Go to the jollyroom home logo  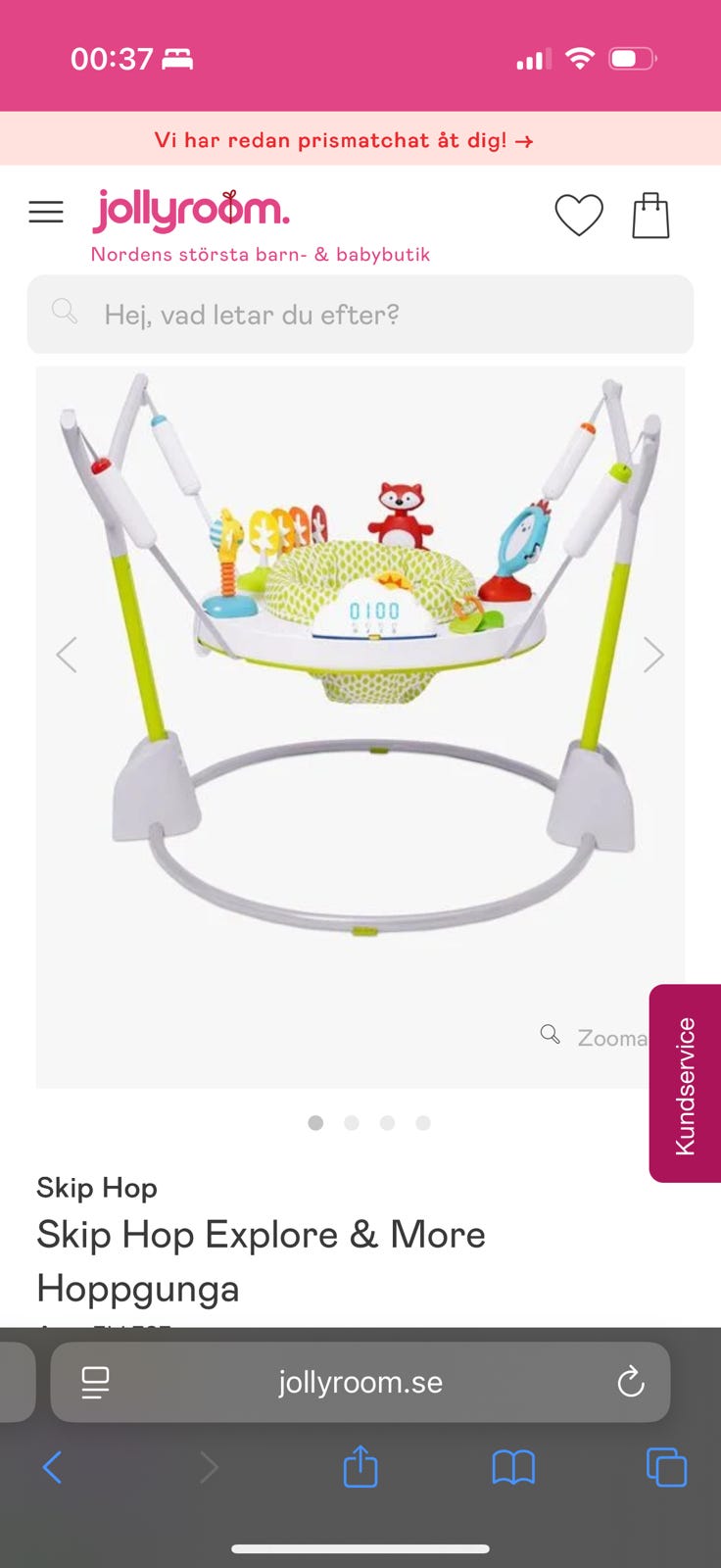tap(192, 210)
